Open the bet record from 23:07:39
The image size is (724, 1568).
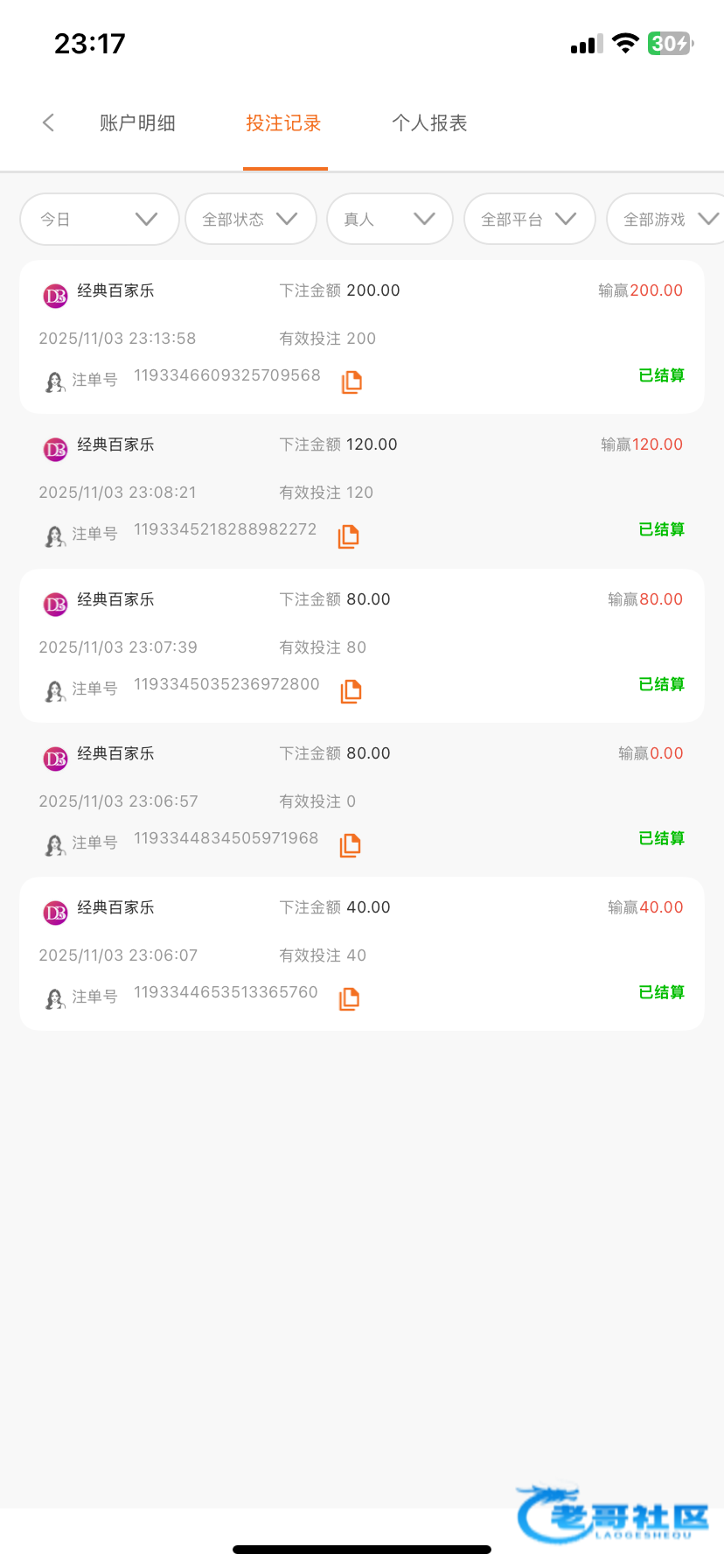[x=361, y=646]
